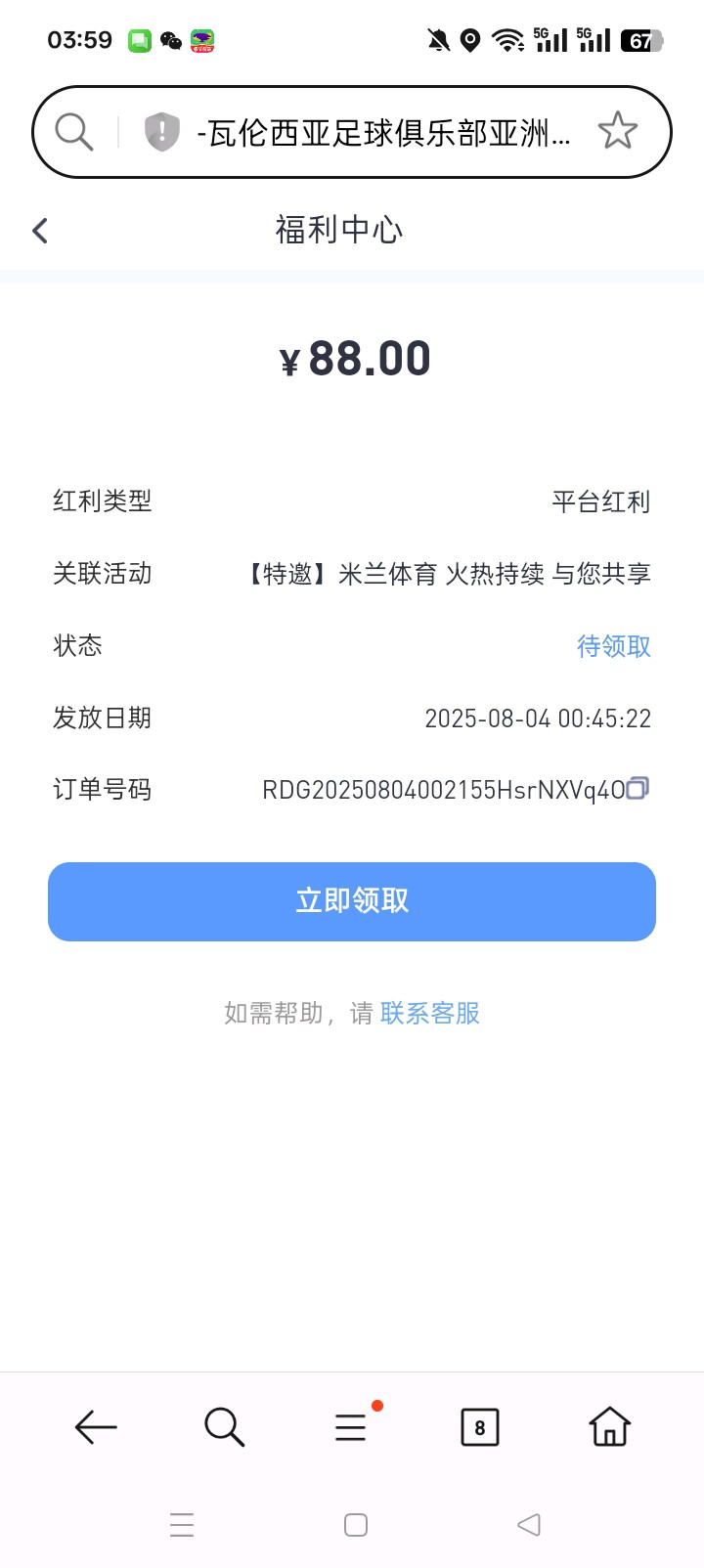Open the location indicator in the status bar
Image resolution: width=704 pixels, height=1568 pixels.
point(470,40)
